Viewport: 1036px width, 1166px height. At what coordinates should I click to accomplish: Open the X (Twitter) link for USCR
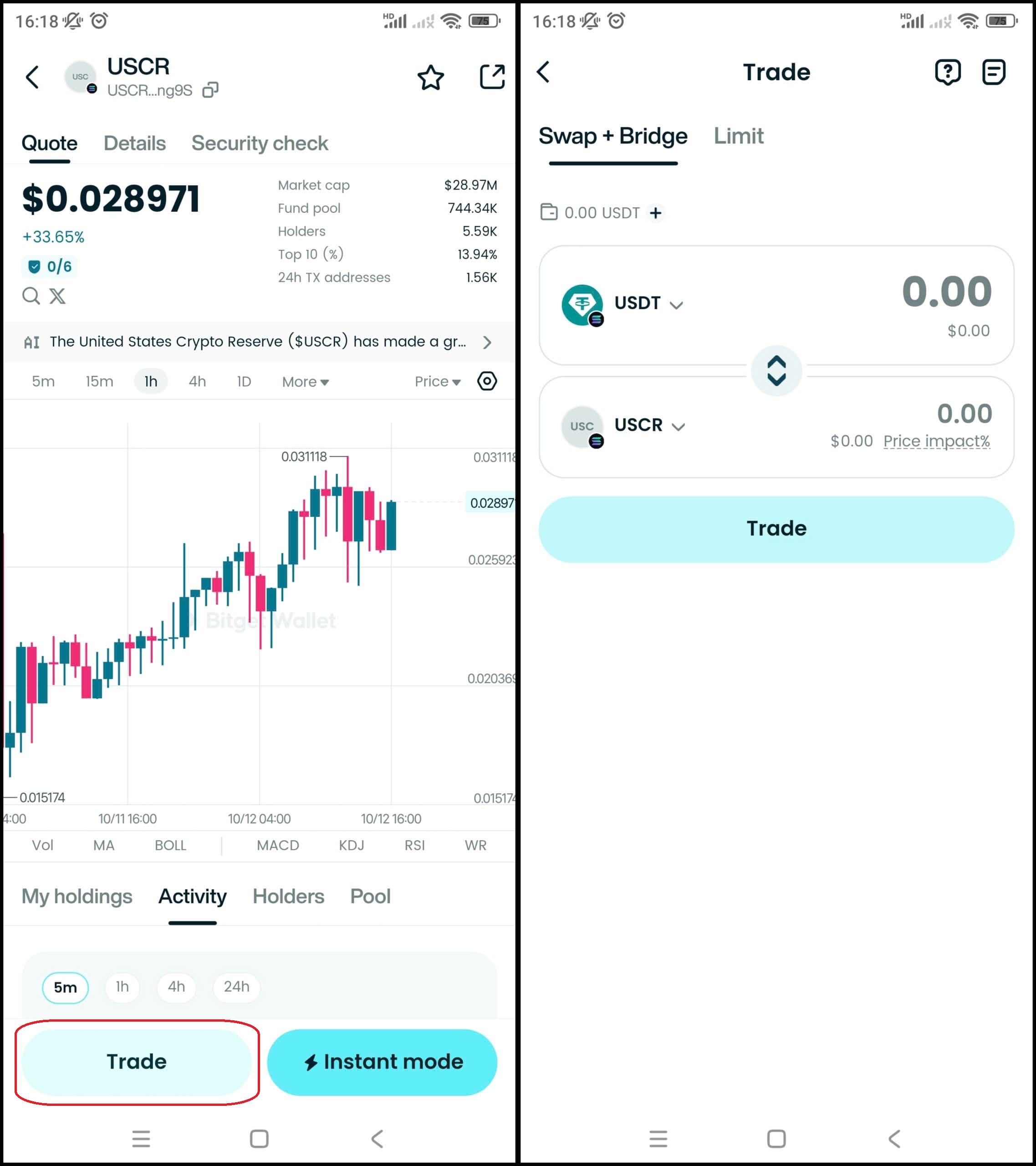[x=57, y=296]
